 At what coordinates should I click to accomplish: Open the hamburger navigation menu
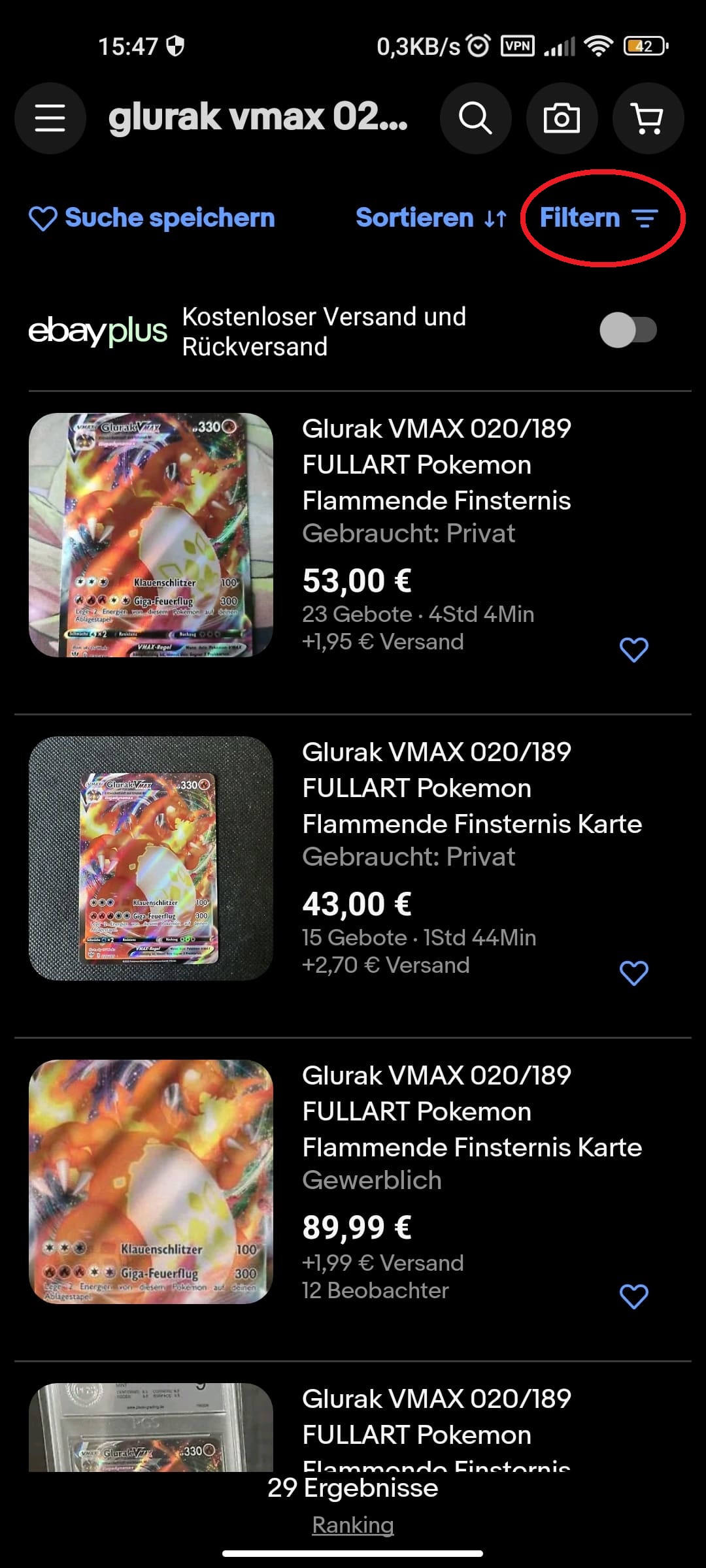coord(50,118)
